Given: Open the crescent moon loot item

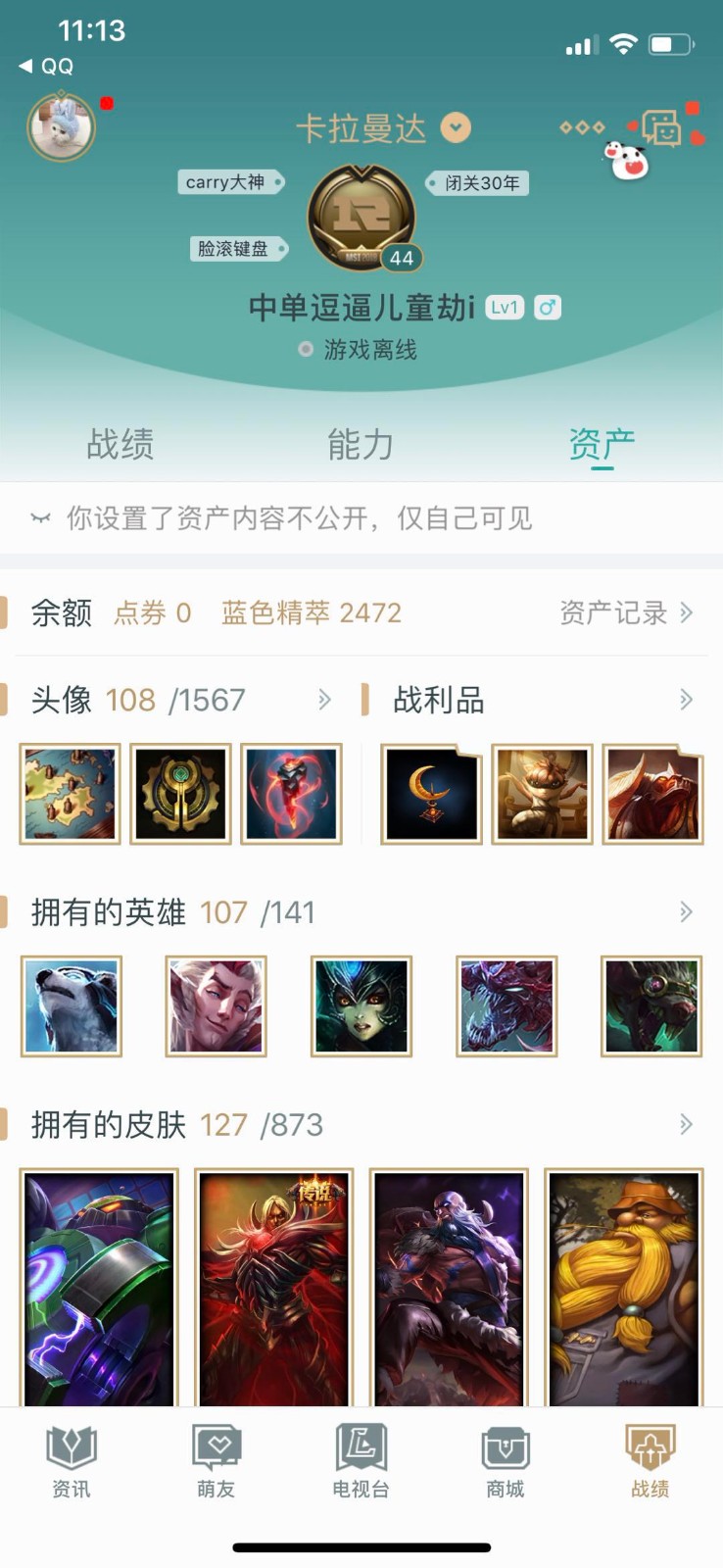Looking at the screenshot, I should point(431,794).
